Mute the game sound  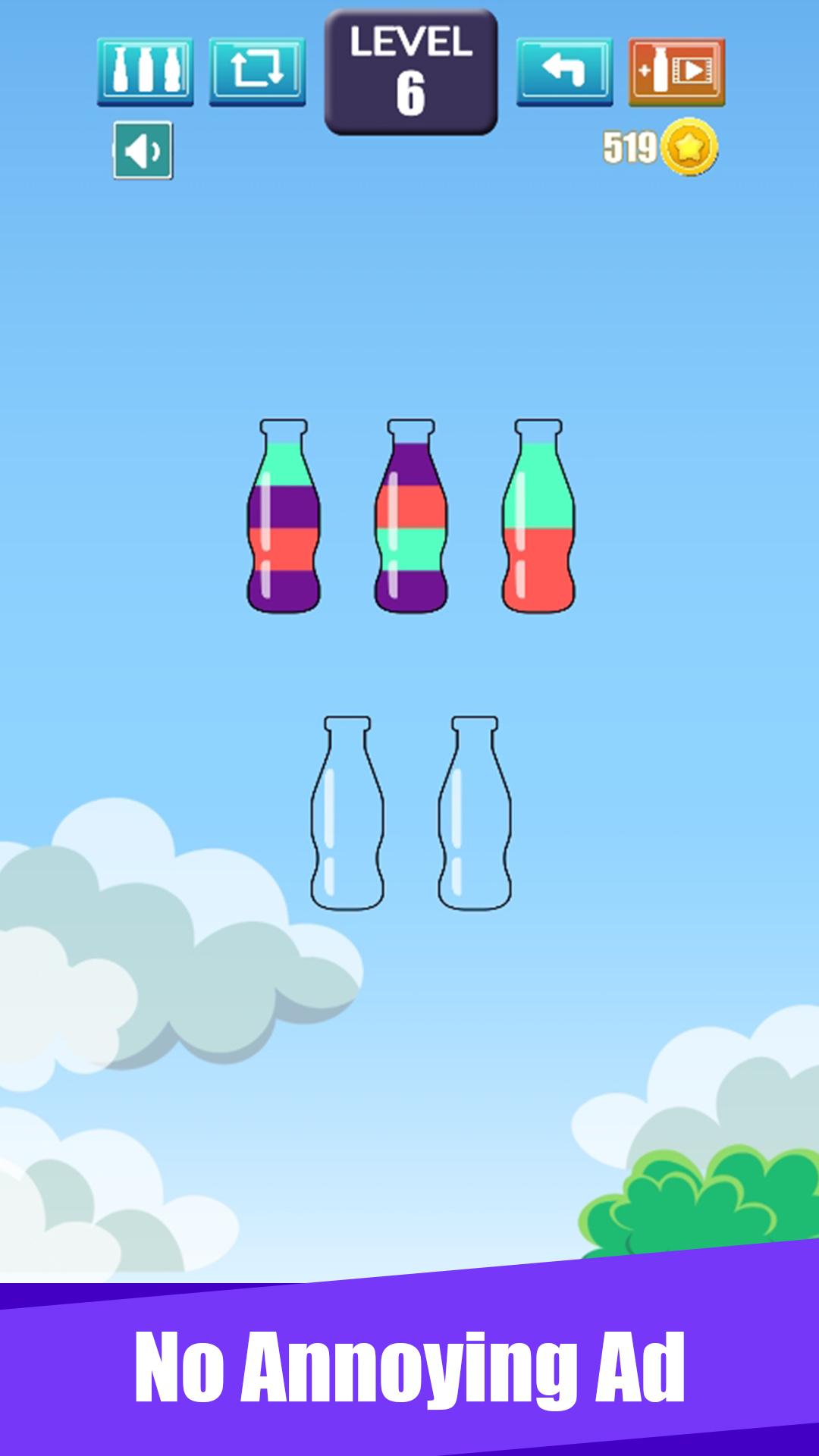coord(143,151)
